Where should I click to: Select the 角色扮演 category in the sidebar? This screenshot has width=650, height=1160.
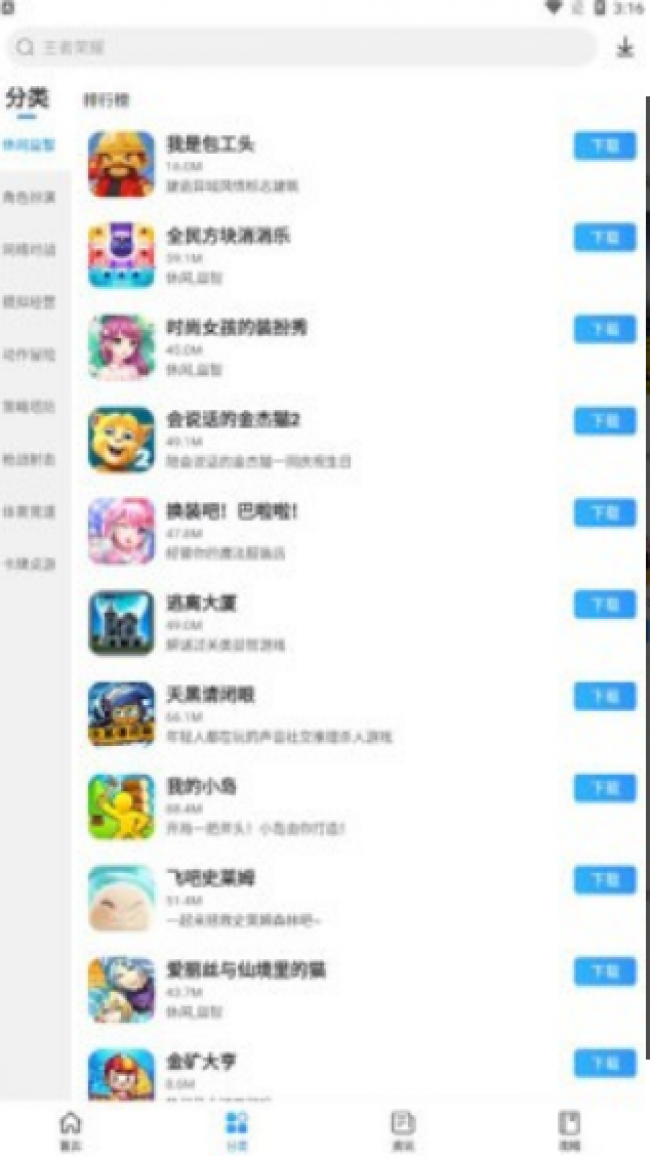pyautogui.click(x=29, y=197)
